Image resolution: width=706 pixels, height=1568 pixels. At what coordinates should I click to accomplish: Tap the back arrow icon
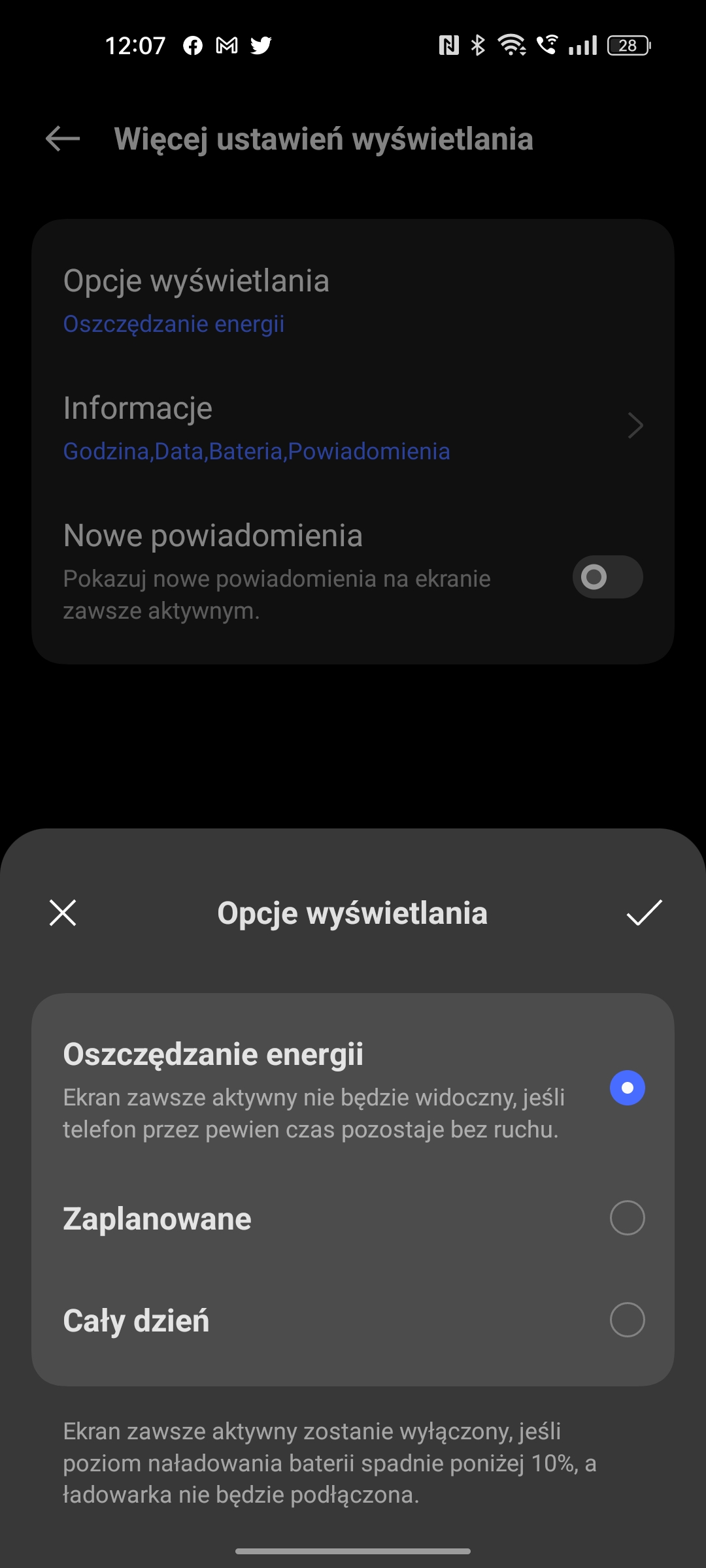click(x=62, y=139)
